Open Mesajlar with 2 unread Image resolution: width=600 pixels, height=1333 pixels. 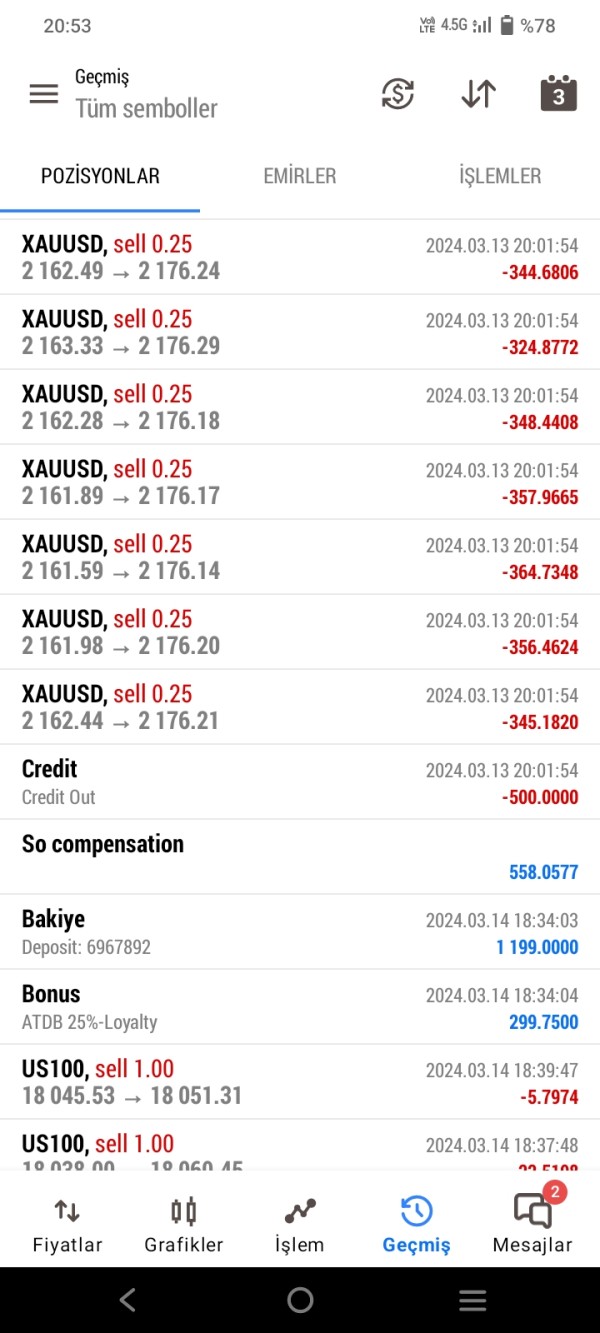[533, 1222]
